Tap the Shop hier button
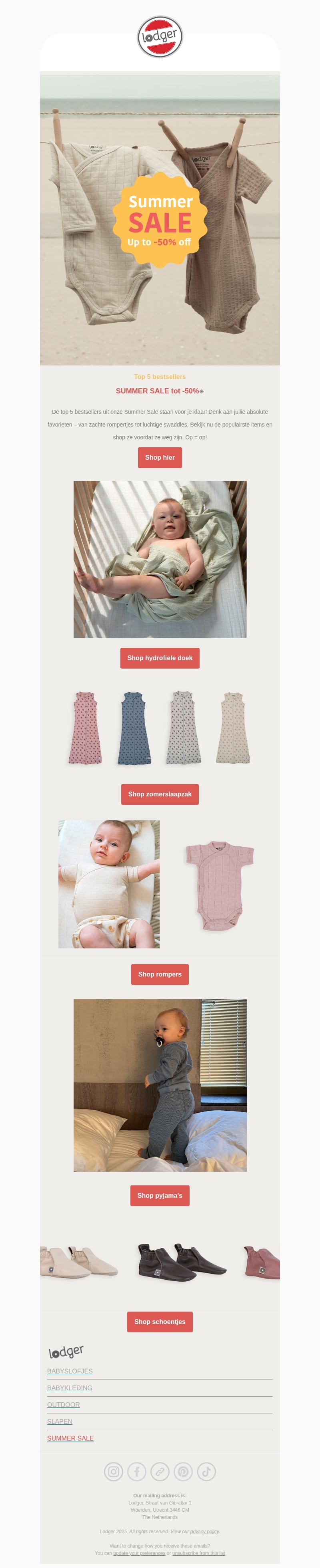The width and height of the screenshot is (320, 1568). [160, 457]
